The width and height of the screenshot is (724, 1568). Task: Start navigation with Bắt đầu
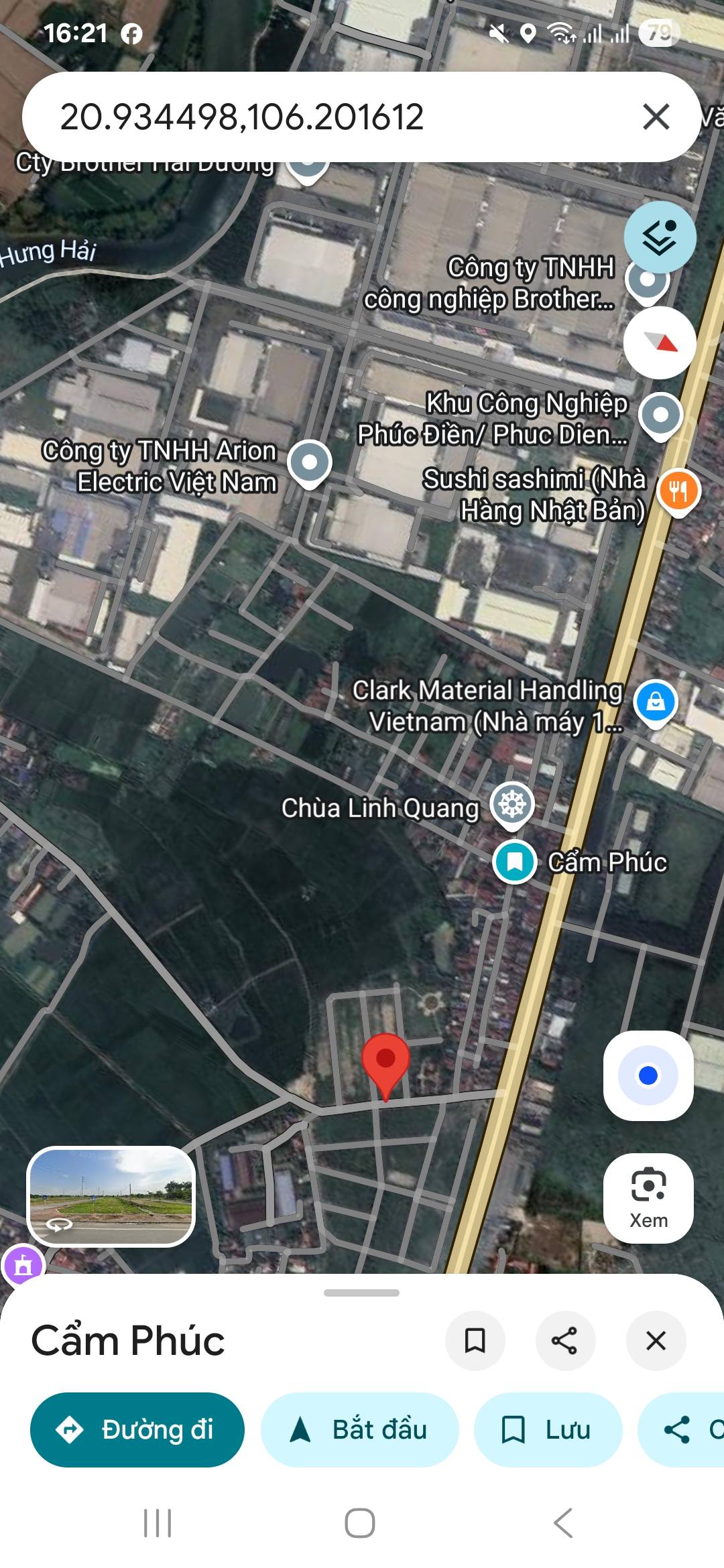point(359,1429)
